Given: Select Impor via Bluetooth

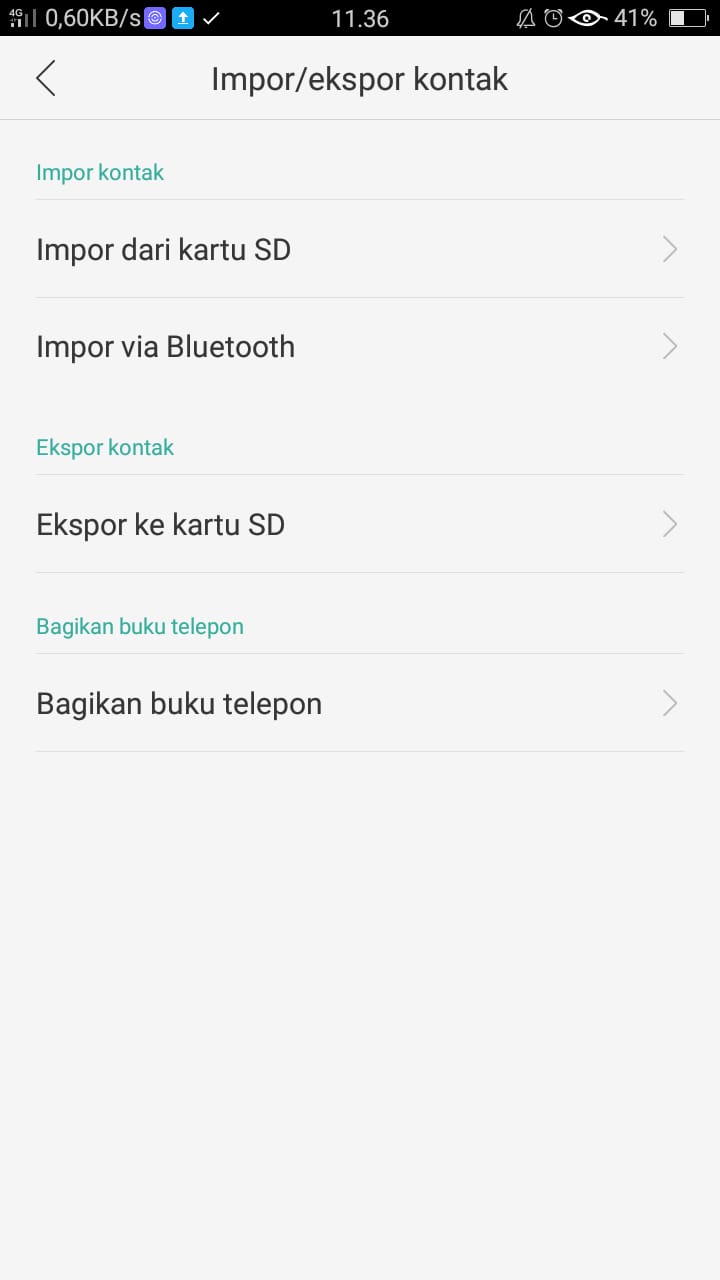Looking at the screenshot, I should [360, 347].
